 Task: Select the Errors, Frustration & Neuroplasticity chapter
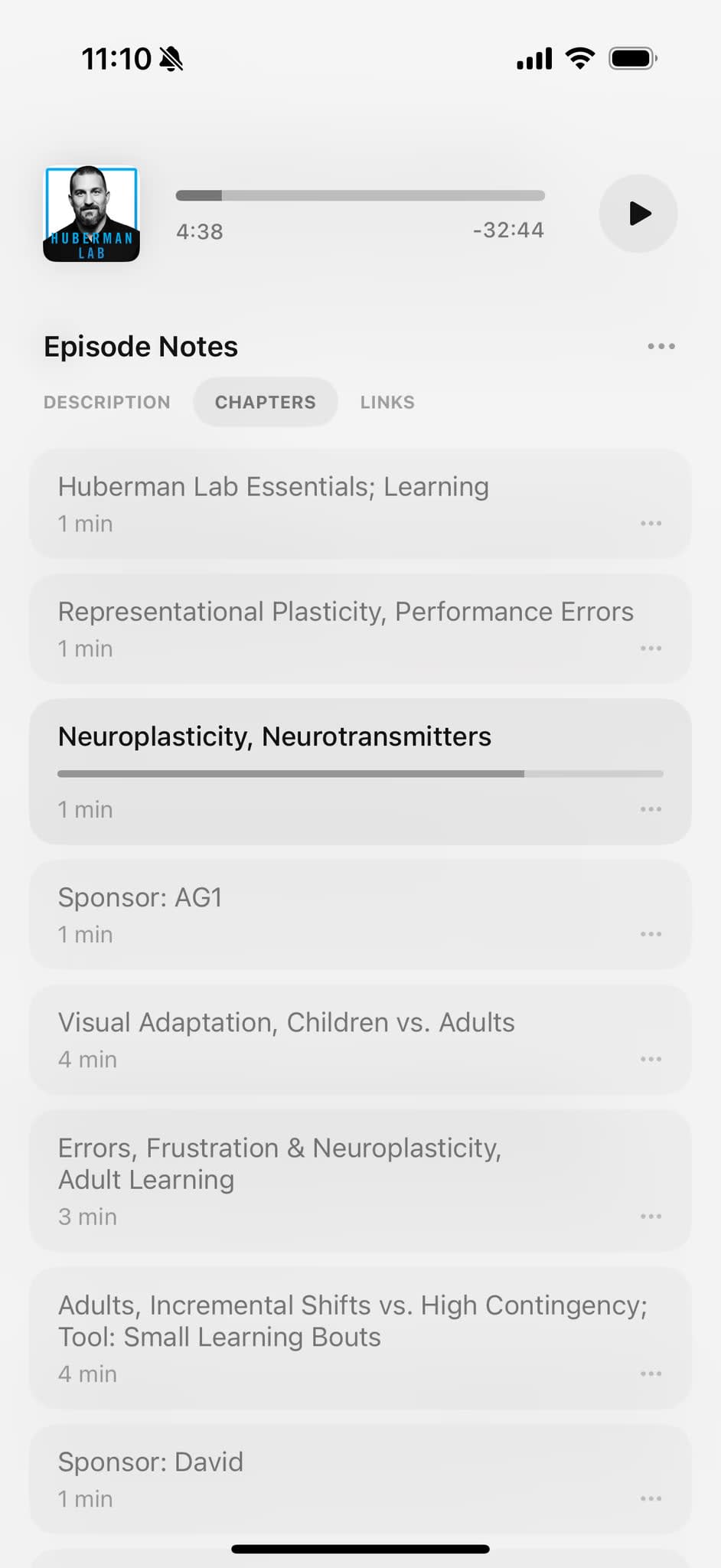pos(306,1179)
